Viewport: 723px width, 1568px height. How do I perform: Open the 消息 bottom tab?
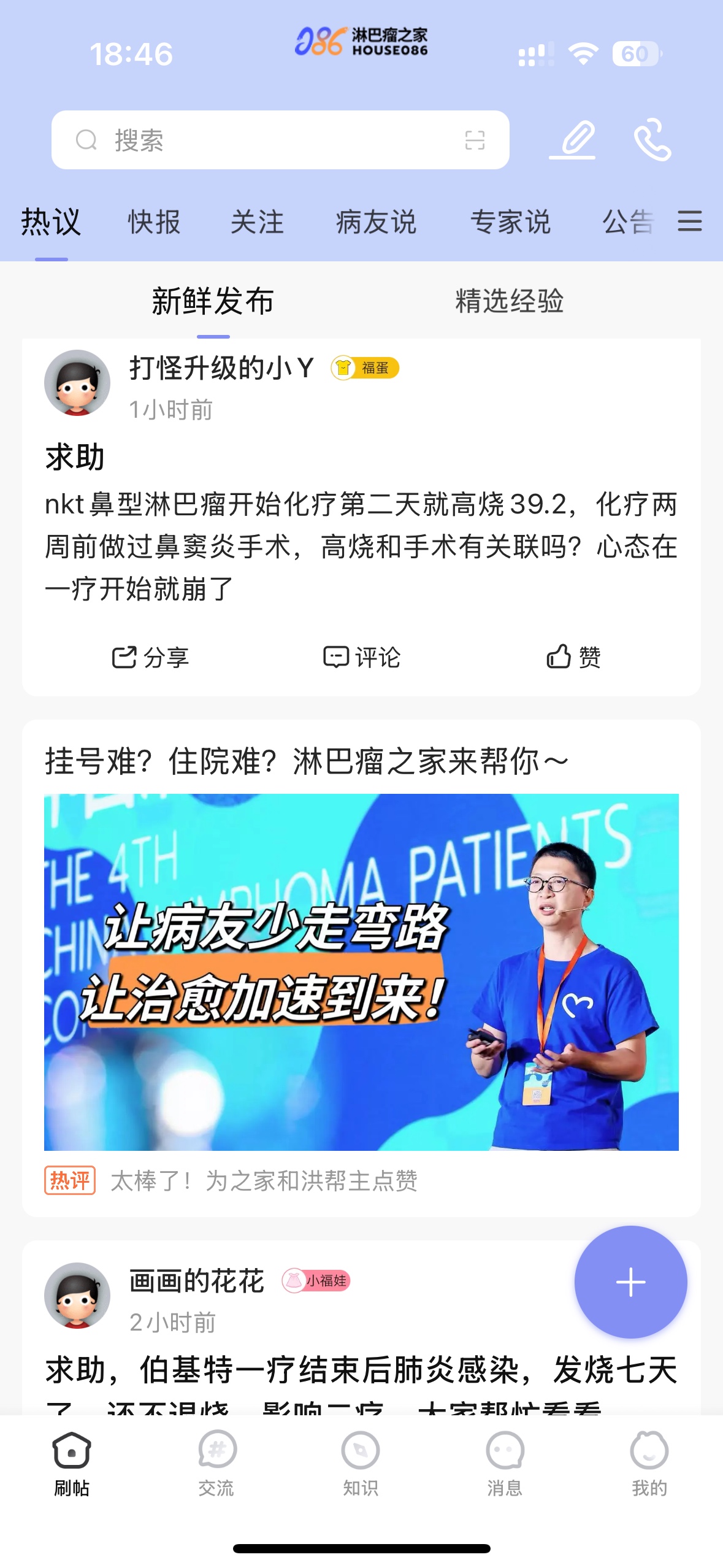coord(505,1464)
